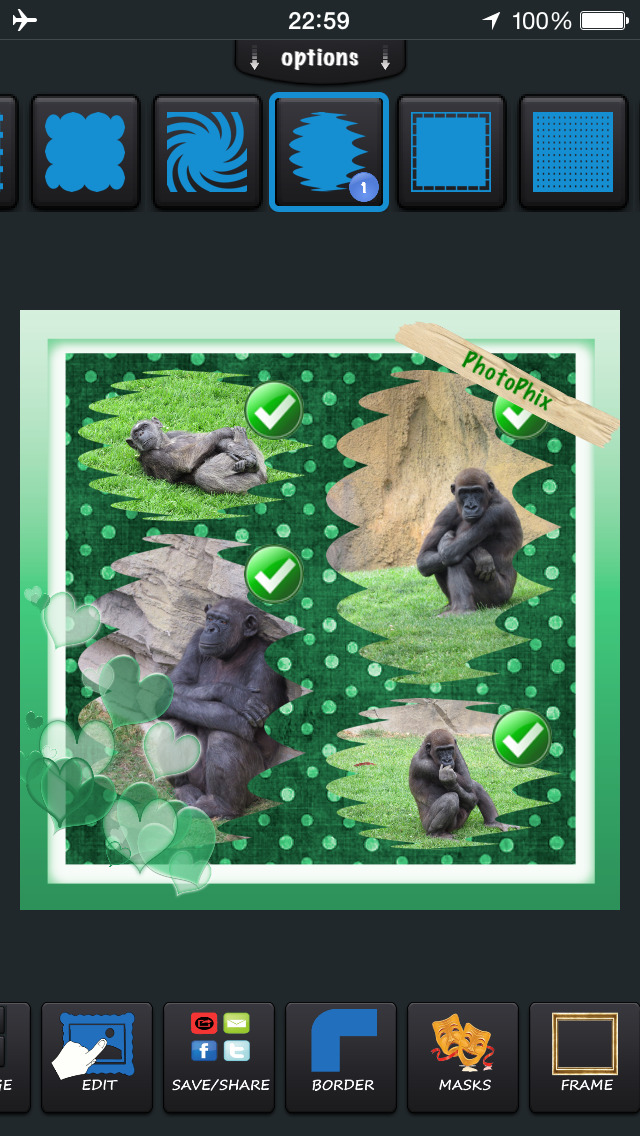Toggle checkmark on the lying chimp photo
Image resolution: width=640 pixels, height=1136 pixels.
click(x=274, y=410)
